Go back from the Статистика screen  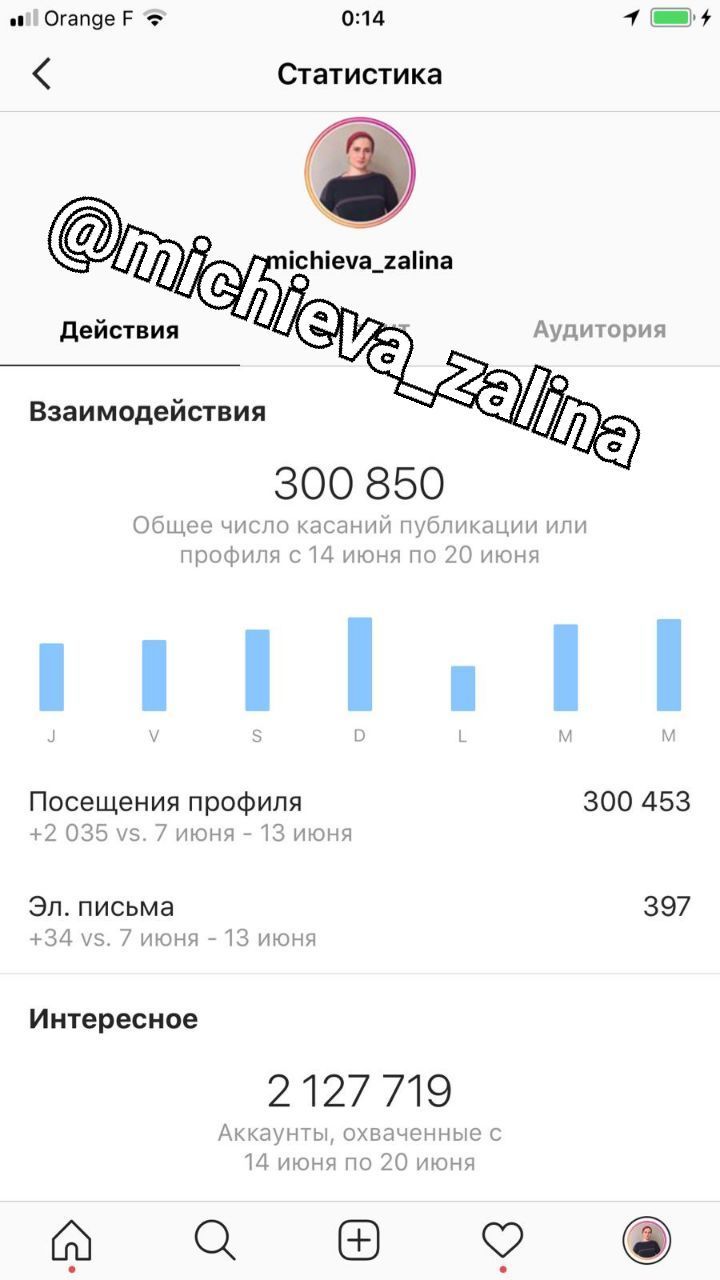42,74
